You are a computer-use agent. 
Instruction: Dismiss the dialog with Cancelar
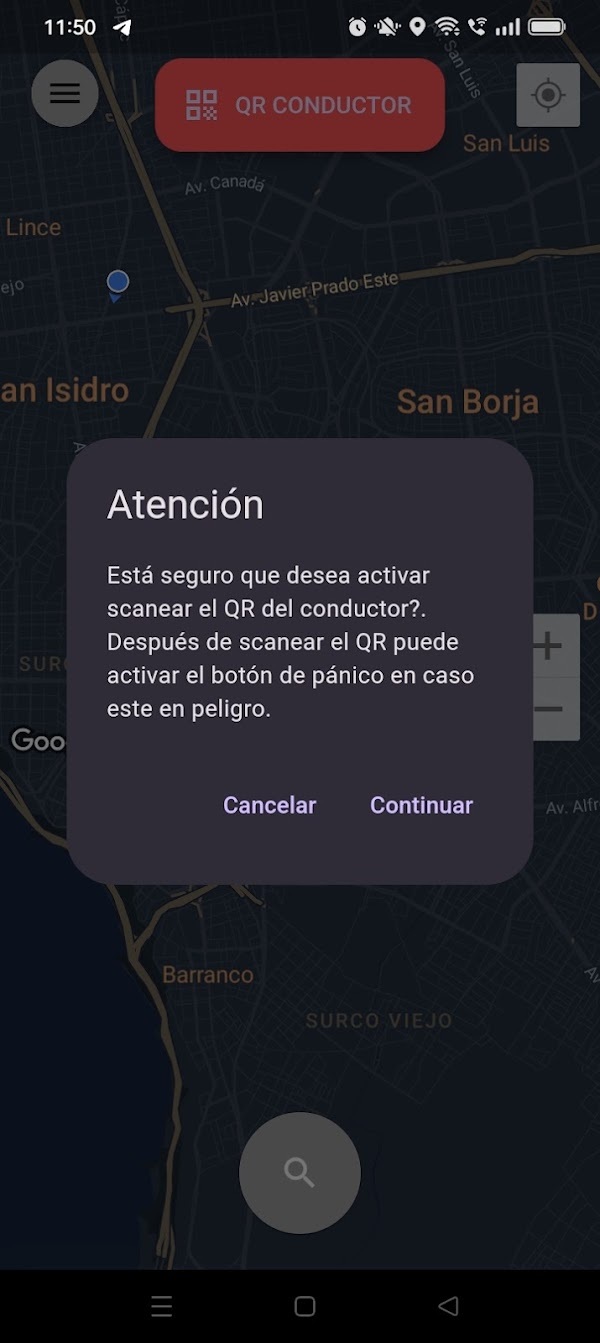pyautogui.click(x=269, y=805)
